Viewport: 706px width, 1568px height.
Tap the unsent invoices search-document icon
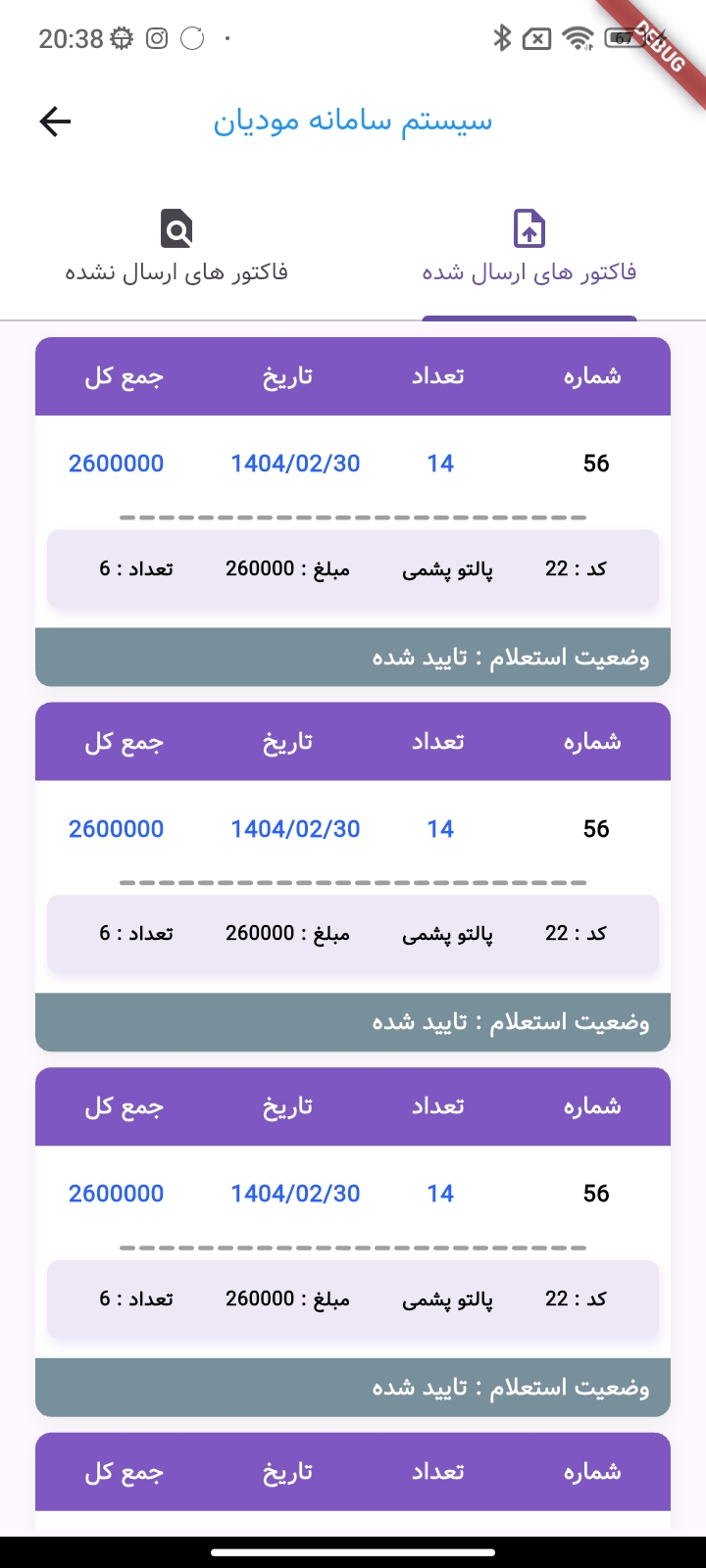(x=176, y=228)
